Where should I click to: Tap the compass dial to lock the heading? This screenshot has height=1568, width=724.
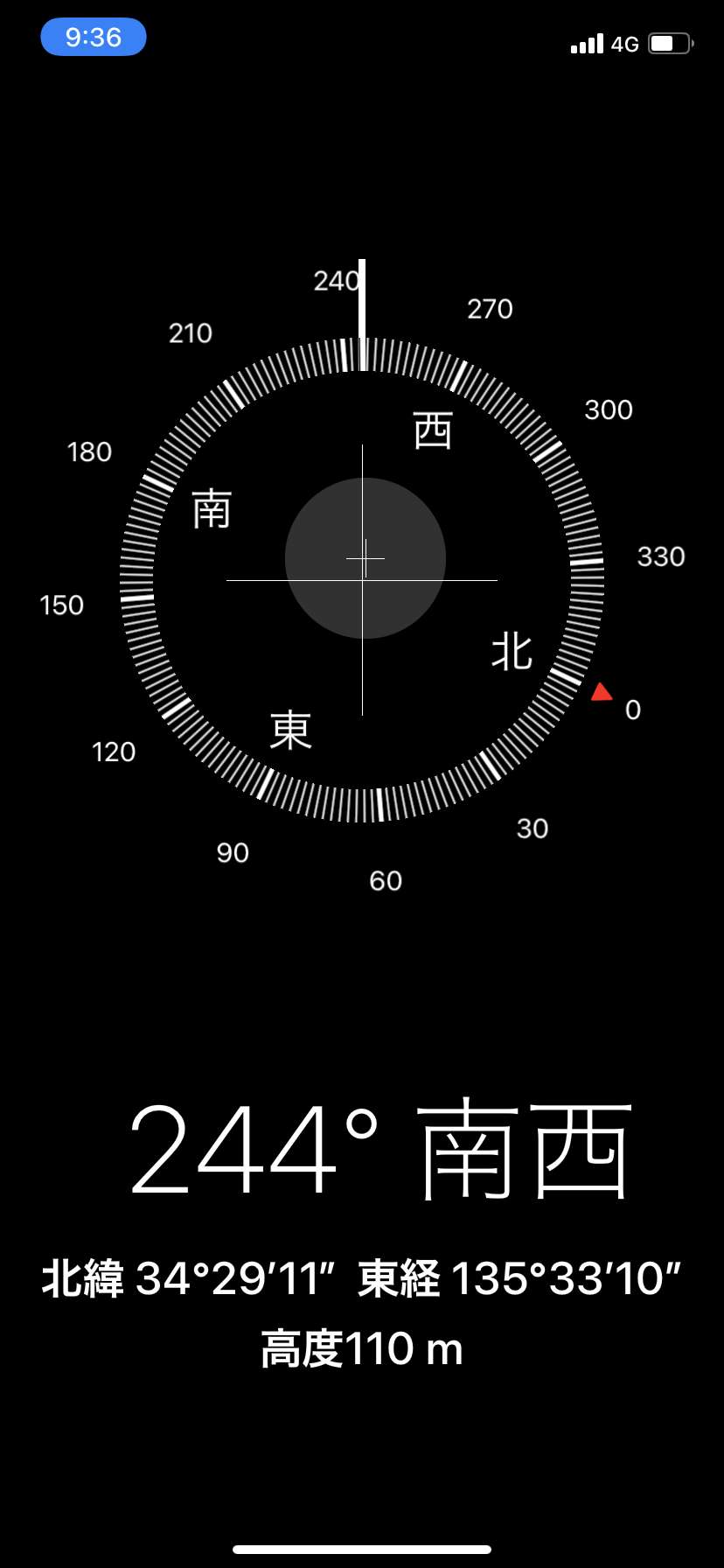click(362, 579)
